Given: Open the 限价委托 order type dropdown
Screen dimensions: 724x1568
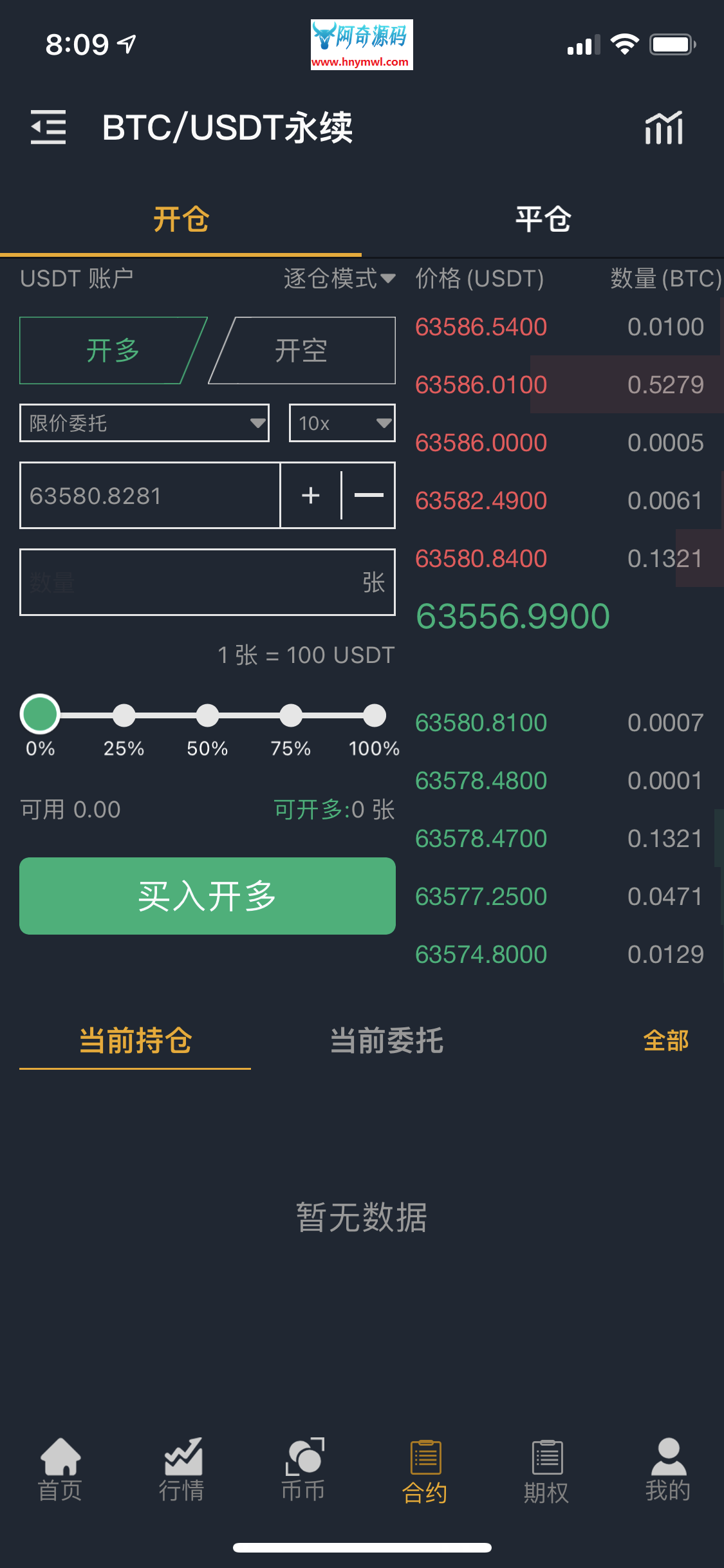Looking at the screenshot, I should (144, 423).
